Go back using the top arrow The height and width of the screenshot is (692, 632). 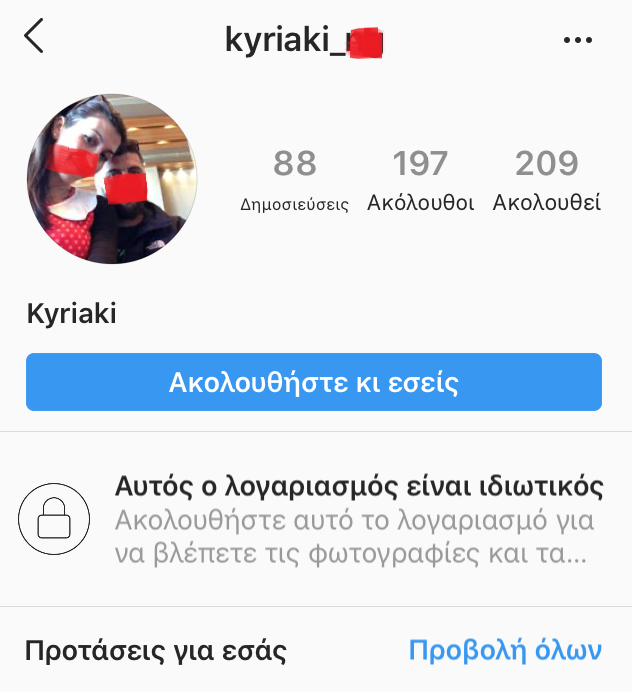(x=35, y=37)
